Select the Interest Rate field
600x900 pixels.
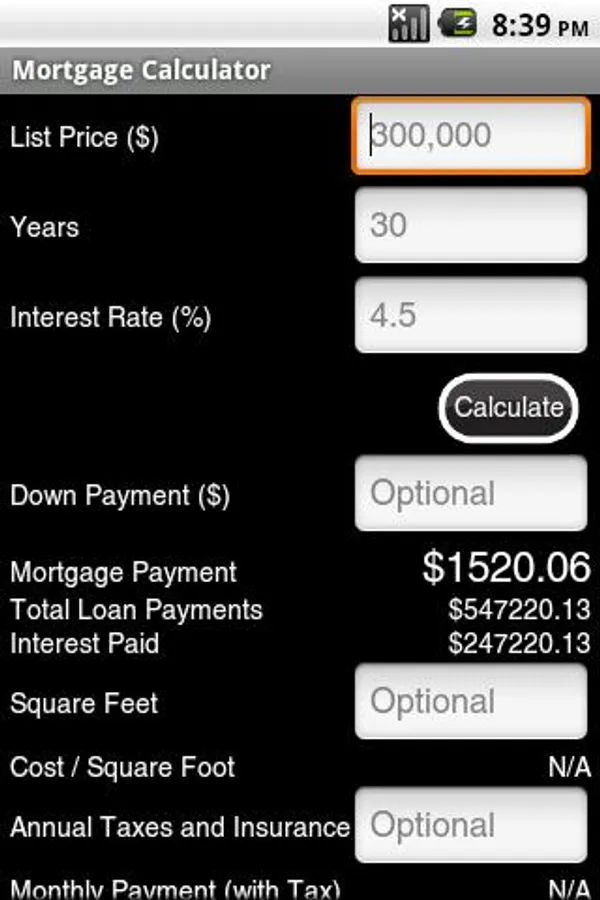[470, 316]
